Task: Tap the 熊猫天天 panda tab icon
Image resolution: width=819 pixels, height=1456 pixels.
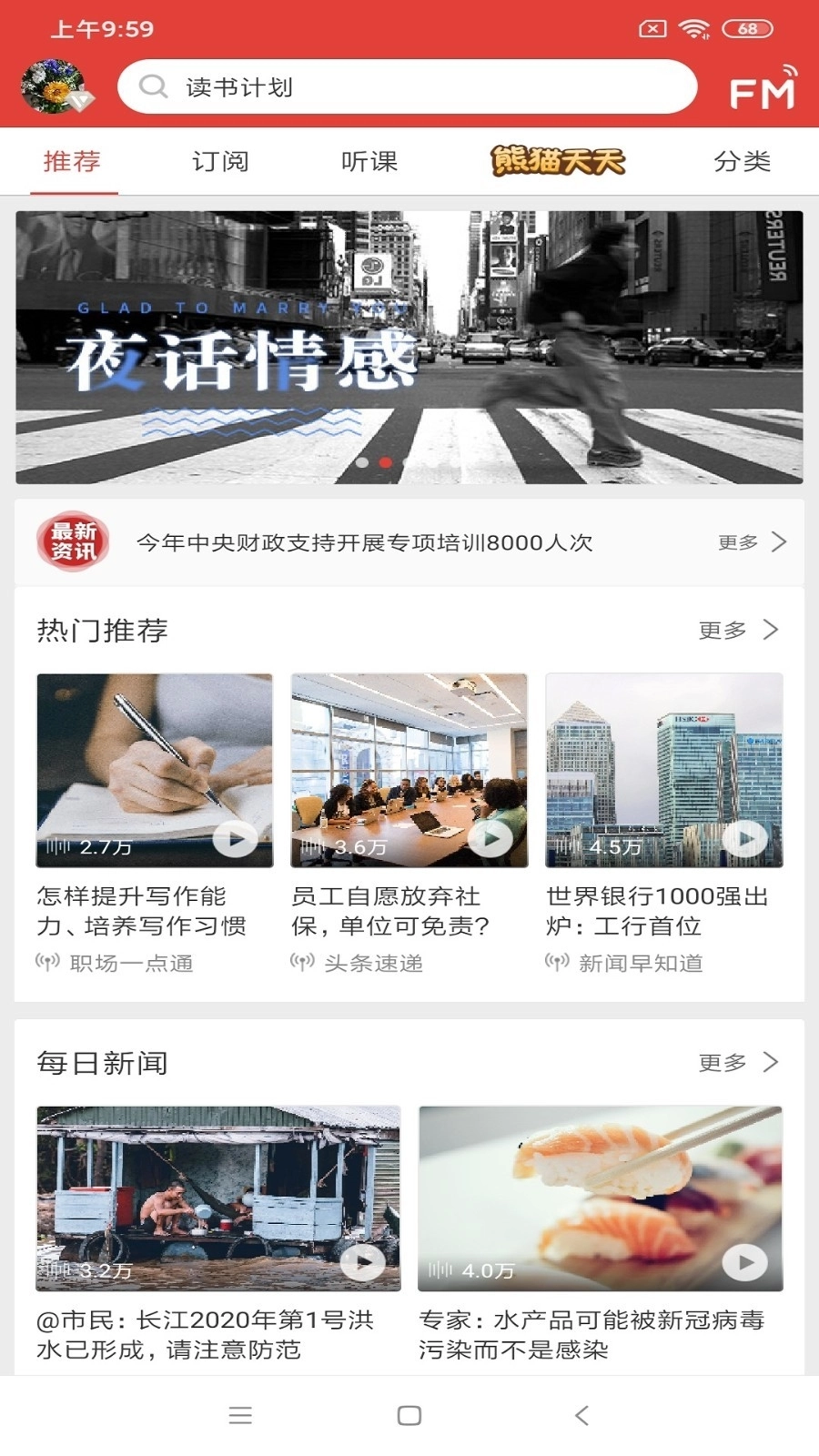Action: click(559, 161)
